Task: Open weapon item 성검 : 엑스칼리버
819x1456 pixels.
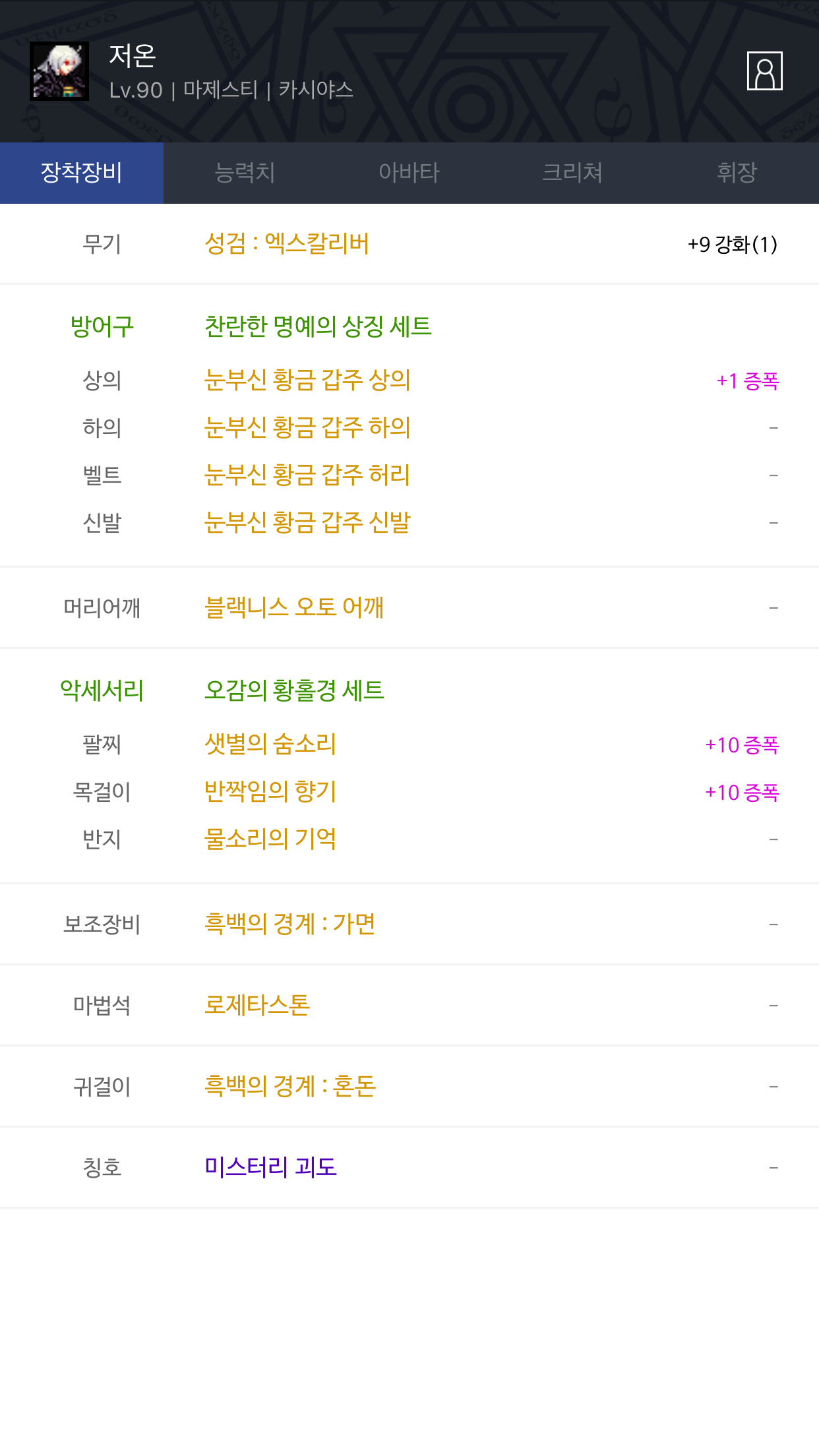Action: click(287, 244)
